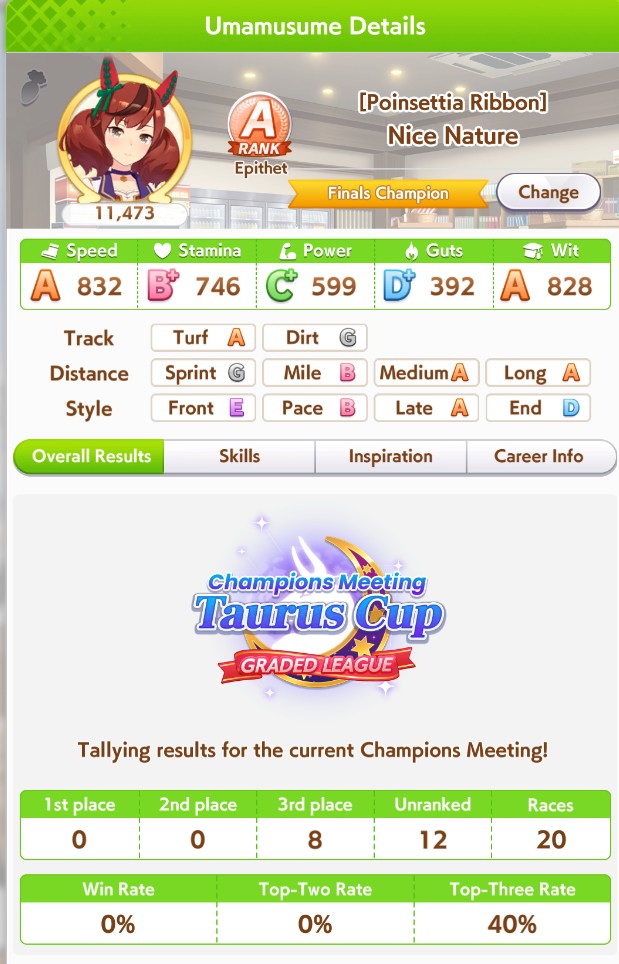
Task: View the Career Info tab
Action: 540,456
